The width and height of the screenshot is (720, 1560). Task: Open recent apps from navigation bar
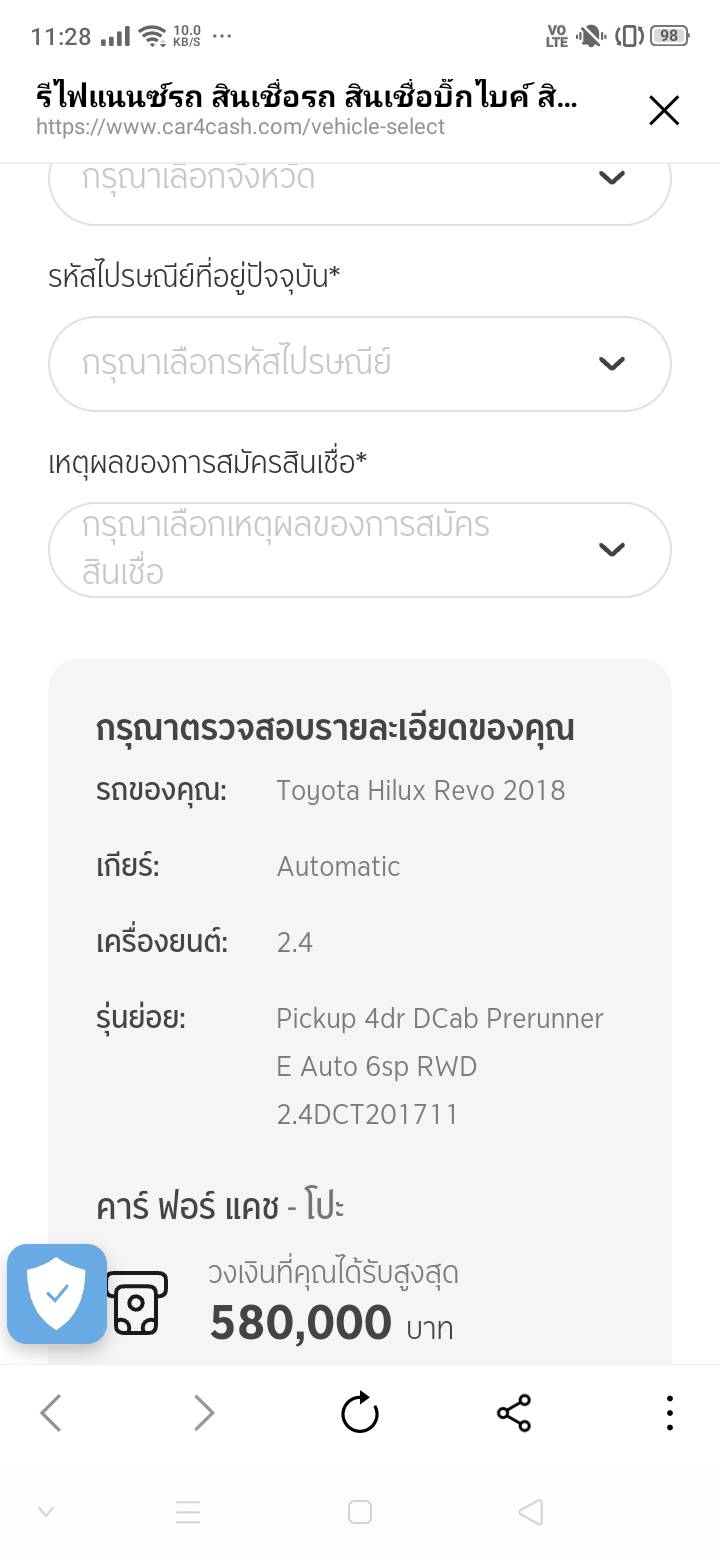(x=188, y=1512)
